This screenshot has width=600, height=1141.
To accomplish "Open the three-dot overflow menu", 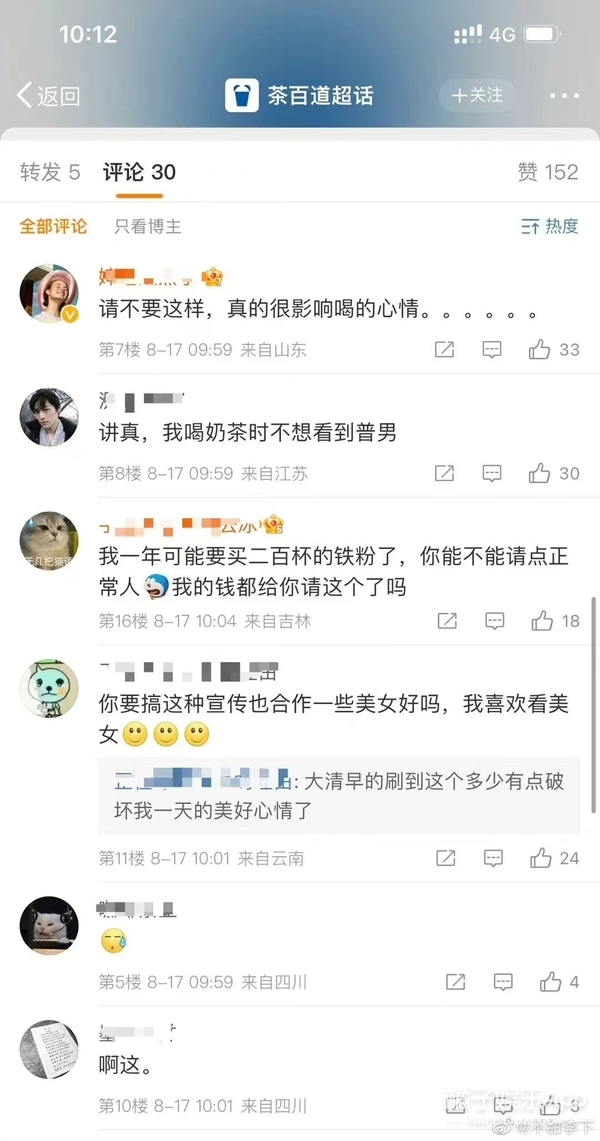I will (564, 96).
